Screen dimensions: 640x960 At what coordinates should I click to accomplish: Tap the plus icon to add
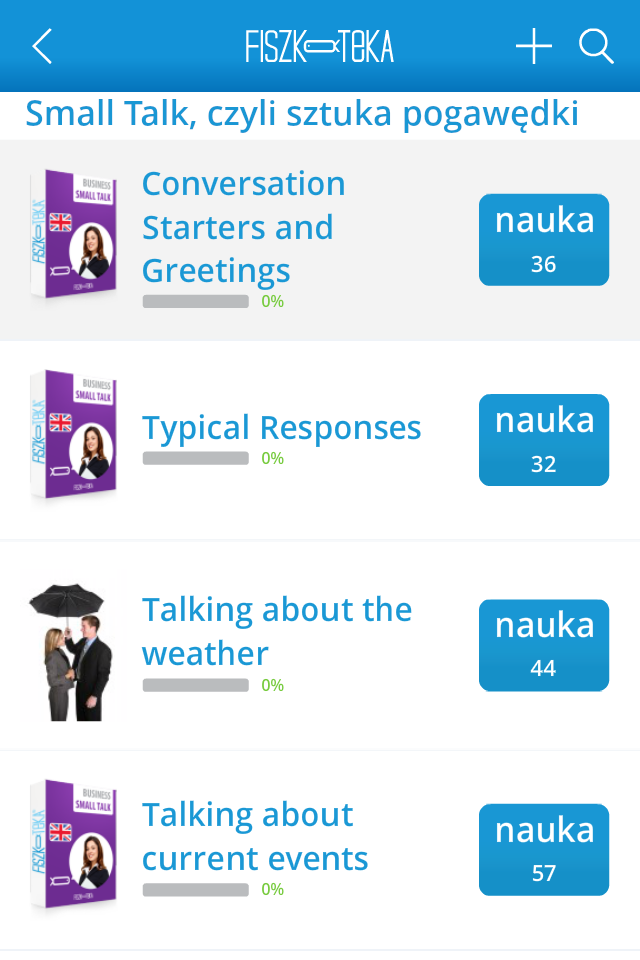[533, 46]
